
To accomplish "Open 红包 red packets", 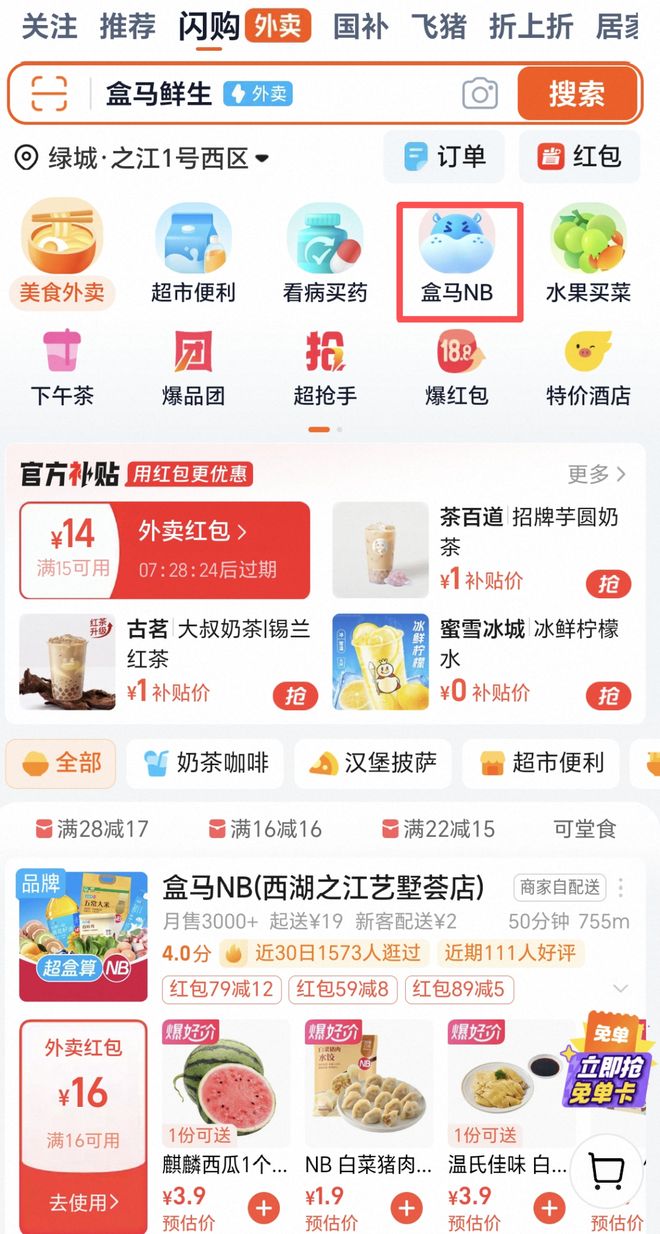I will [579, 156].
